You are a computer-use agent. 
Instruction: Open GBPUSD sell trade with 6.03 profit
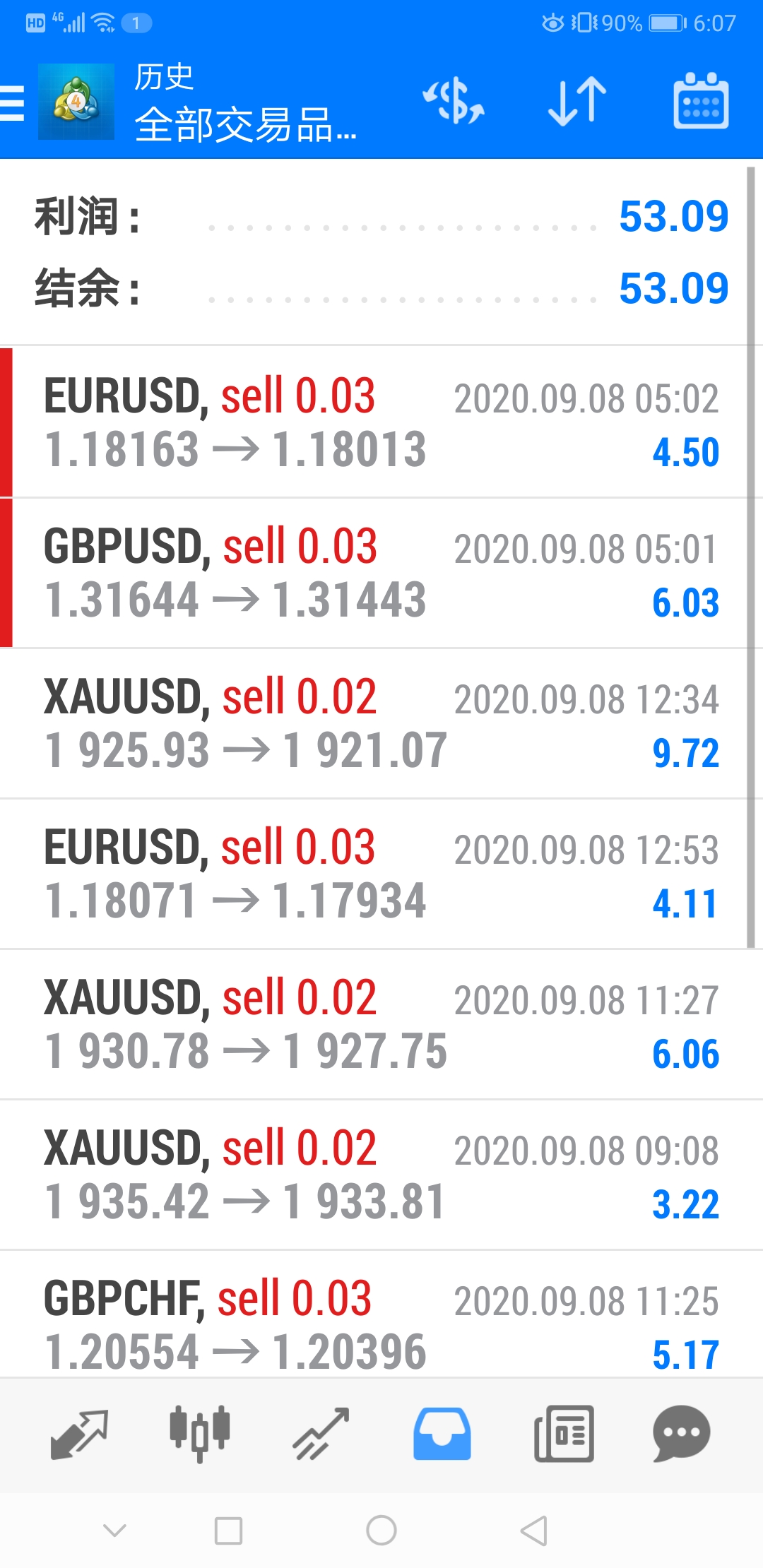click(381, 573)
